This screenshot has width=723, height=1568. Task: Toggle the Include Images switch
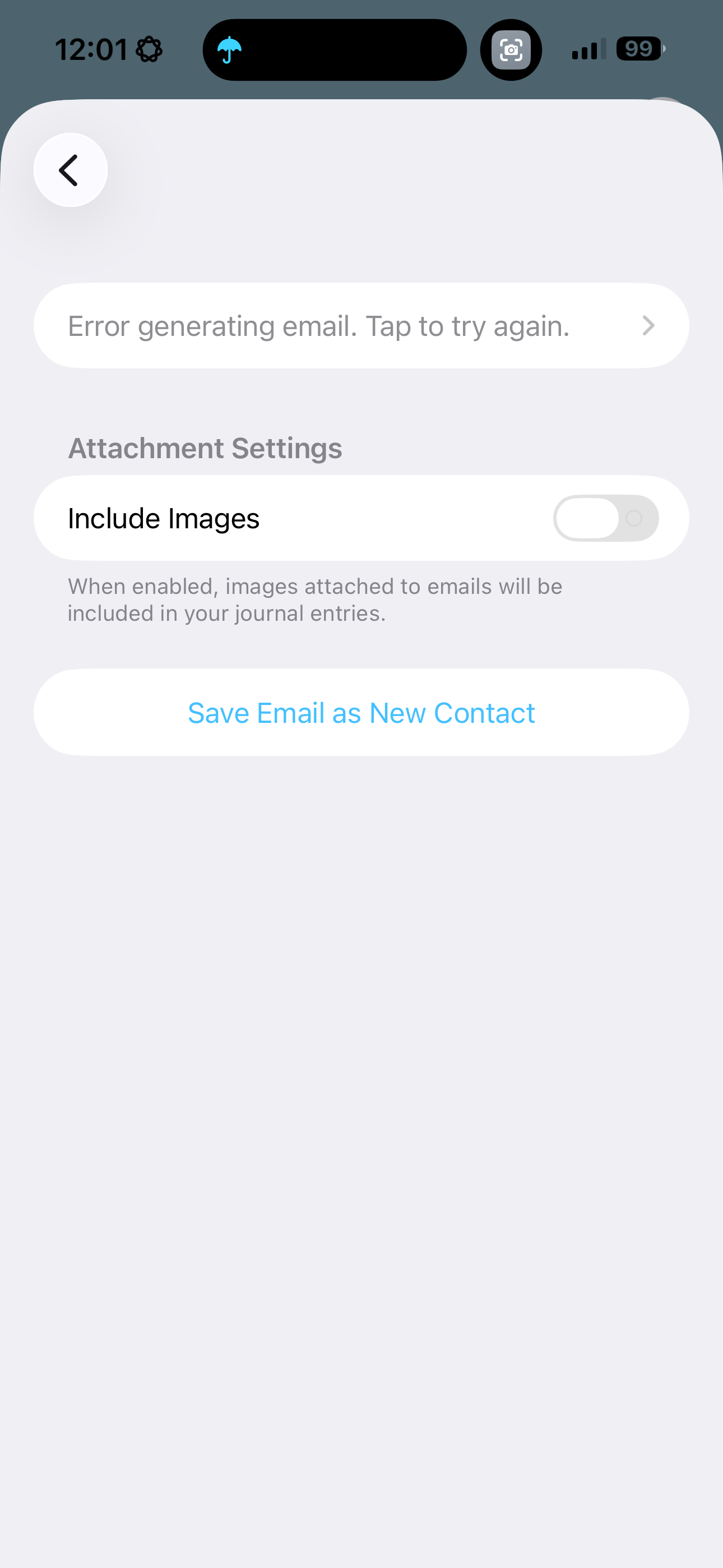(x=605, y=518)
